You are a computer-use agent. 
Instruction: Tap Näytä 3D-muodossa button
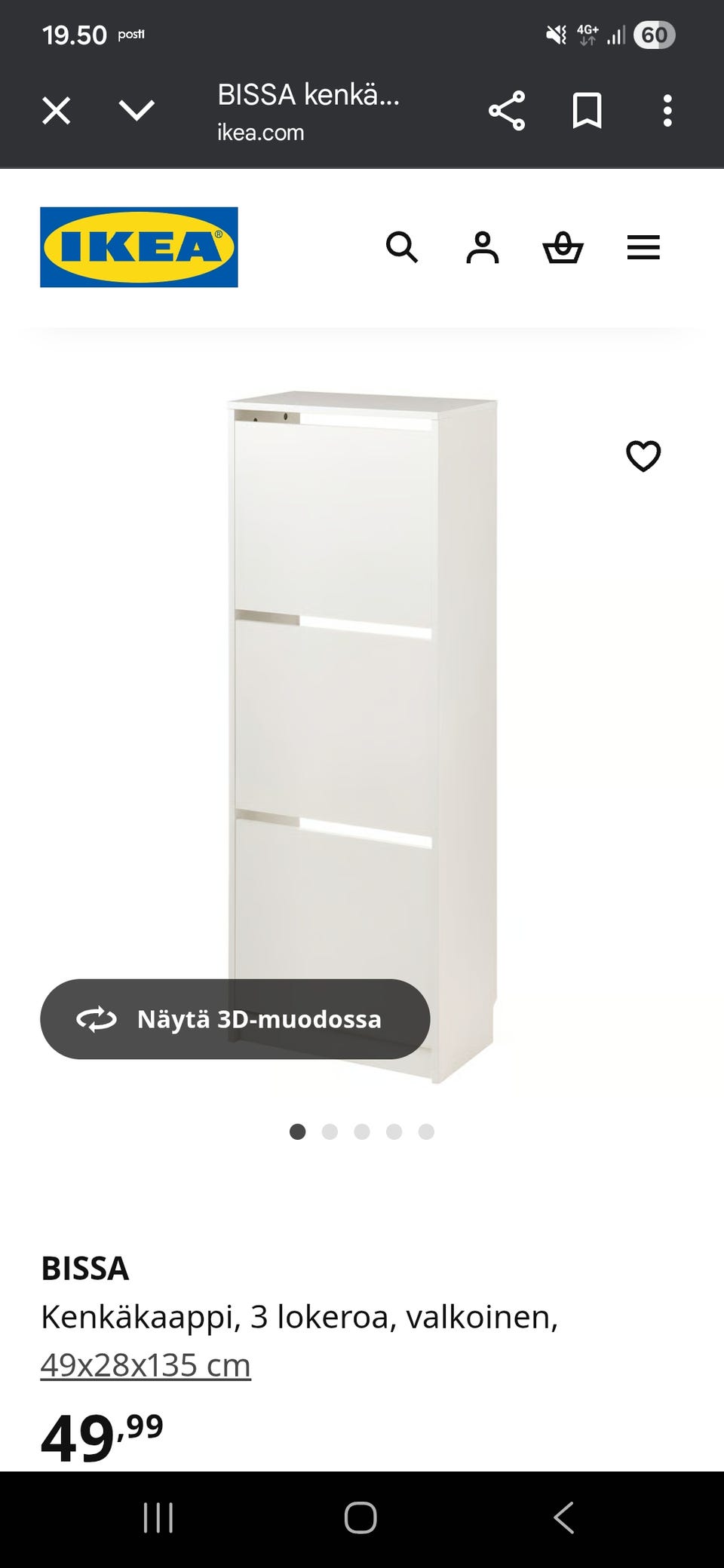tap(235, 1019)
